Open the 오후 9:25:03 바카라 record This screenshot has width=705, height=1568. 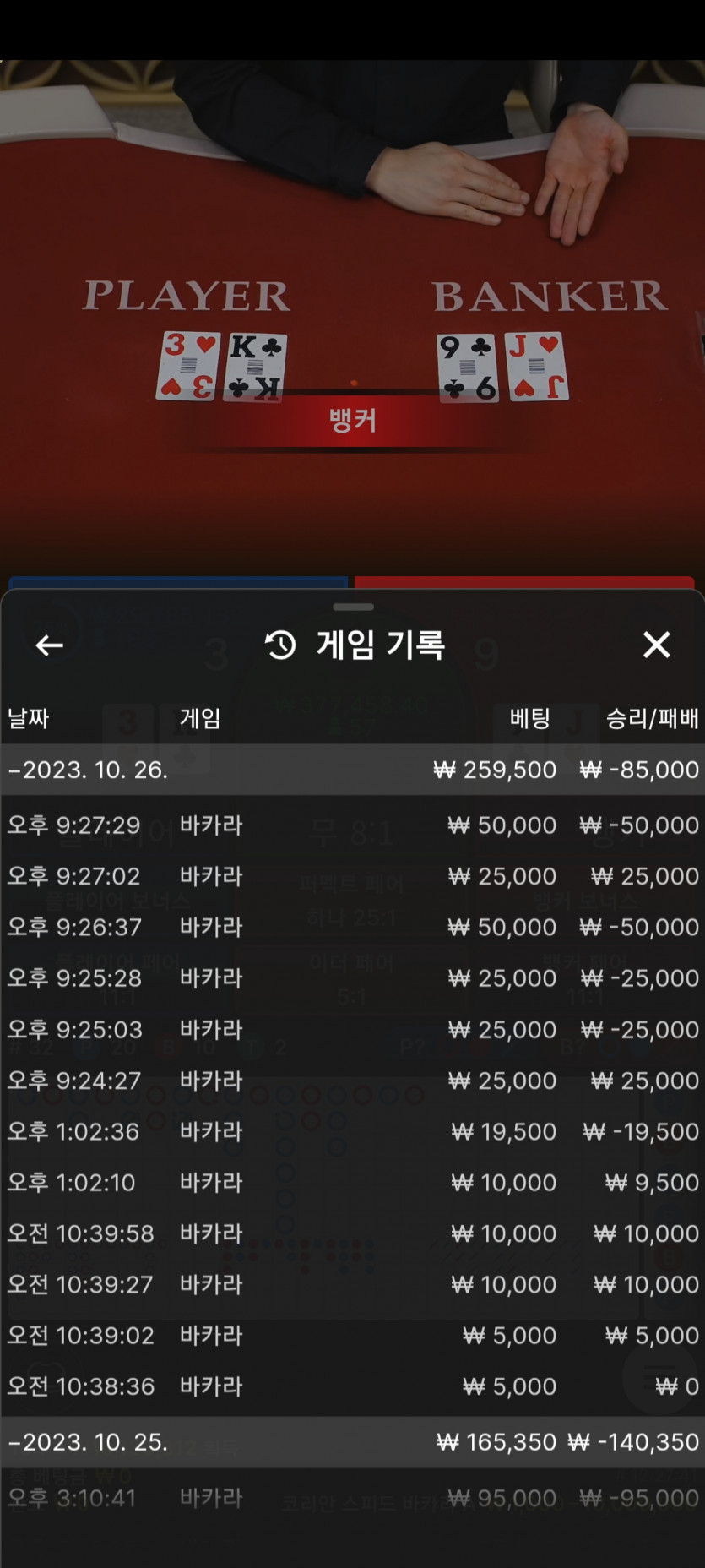point(353,1029)
